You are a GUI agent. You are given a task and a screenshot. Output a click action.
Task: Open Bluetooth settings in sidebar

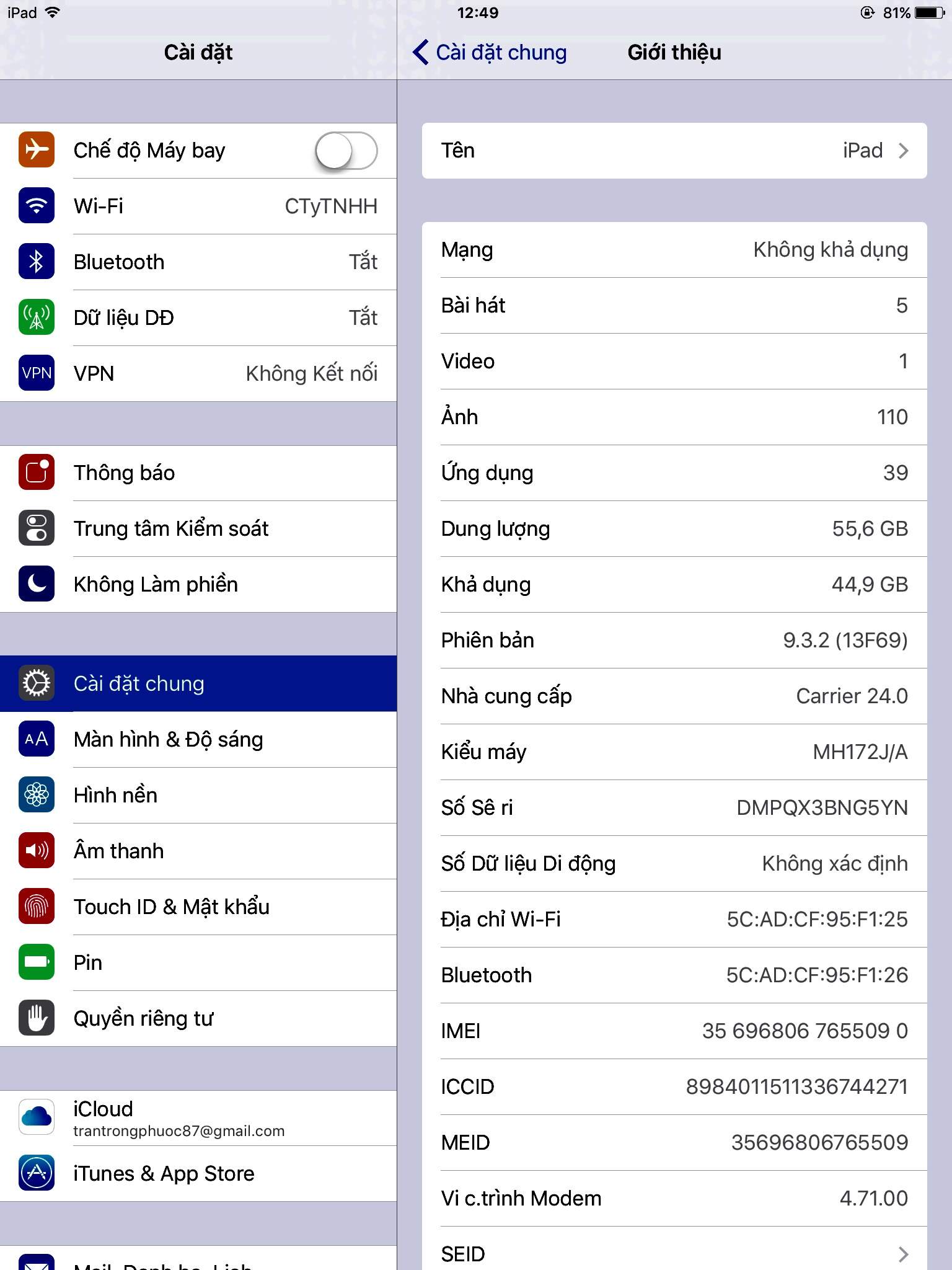[198, 262]
